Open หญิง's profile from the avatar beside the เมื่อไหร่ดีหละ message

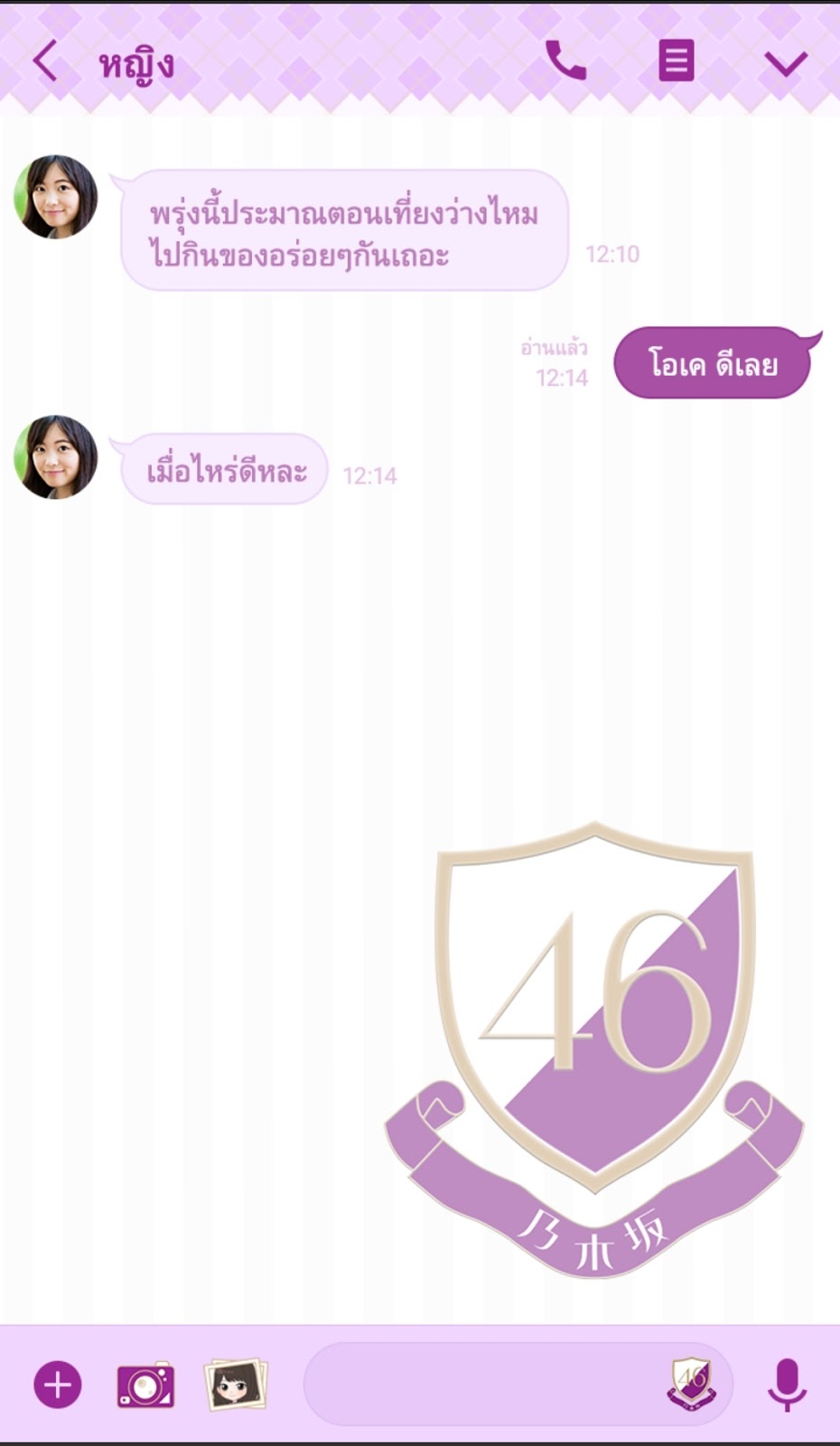coord(56,457)
